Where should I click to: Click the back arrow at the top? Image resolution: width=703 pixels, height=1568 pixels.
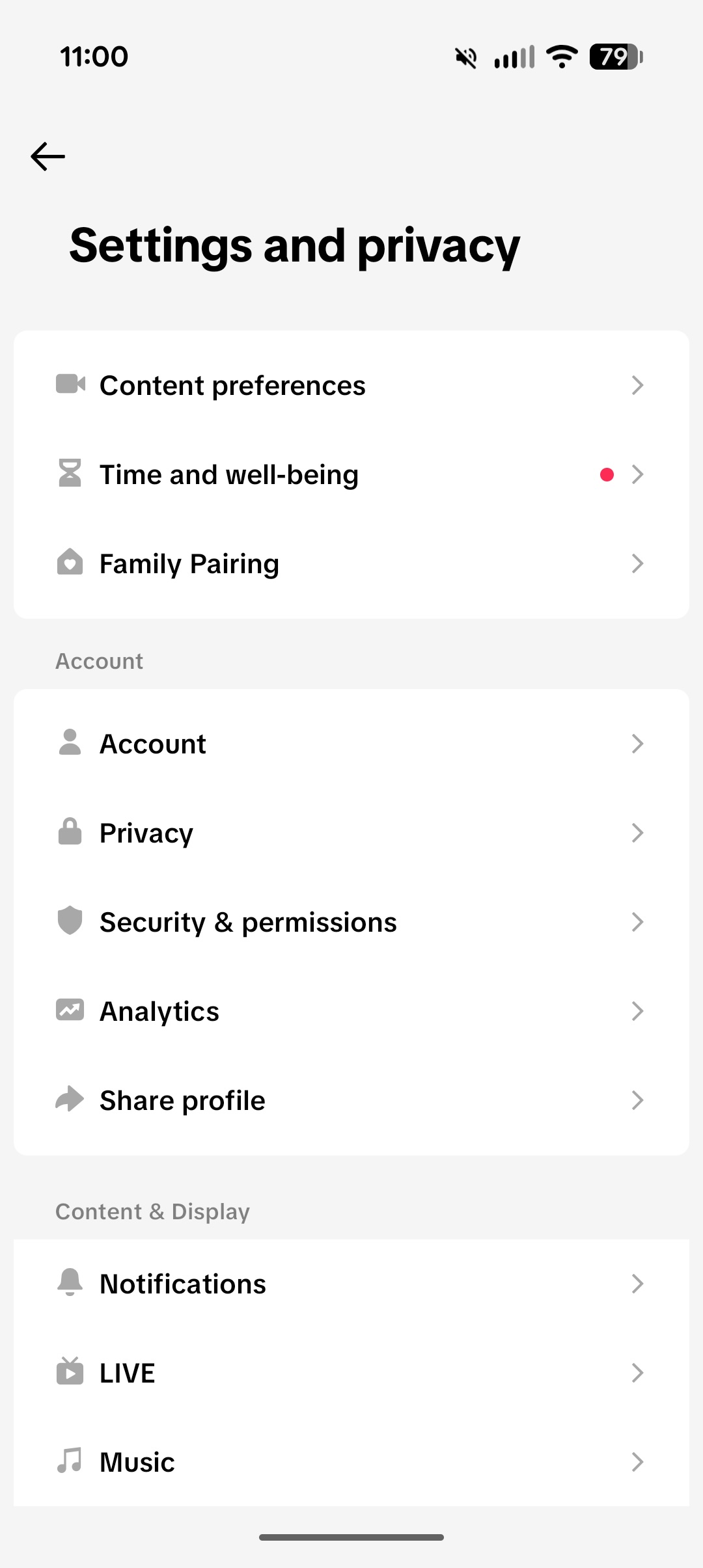[47, 155]
